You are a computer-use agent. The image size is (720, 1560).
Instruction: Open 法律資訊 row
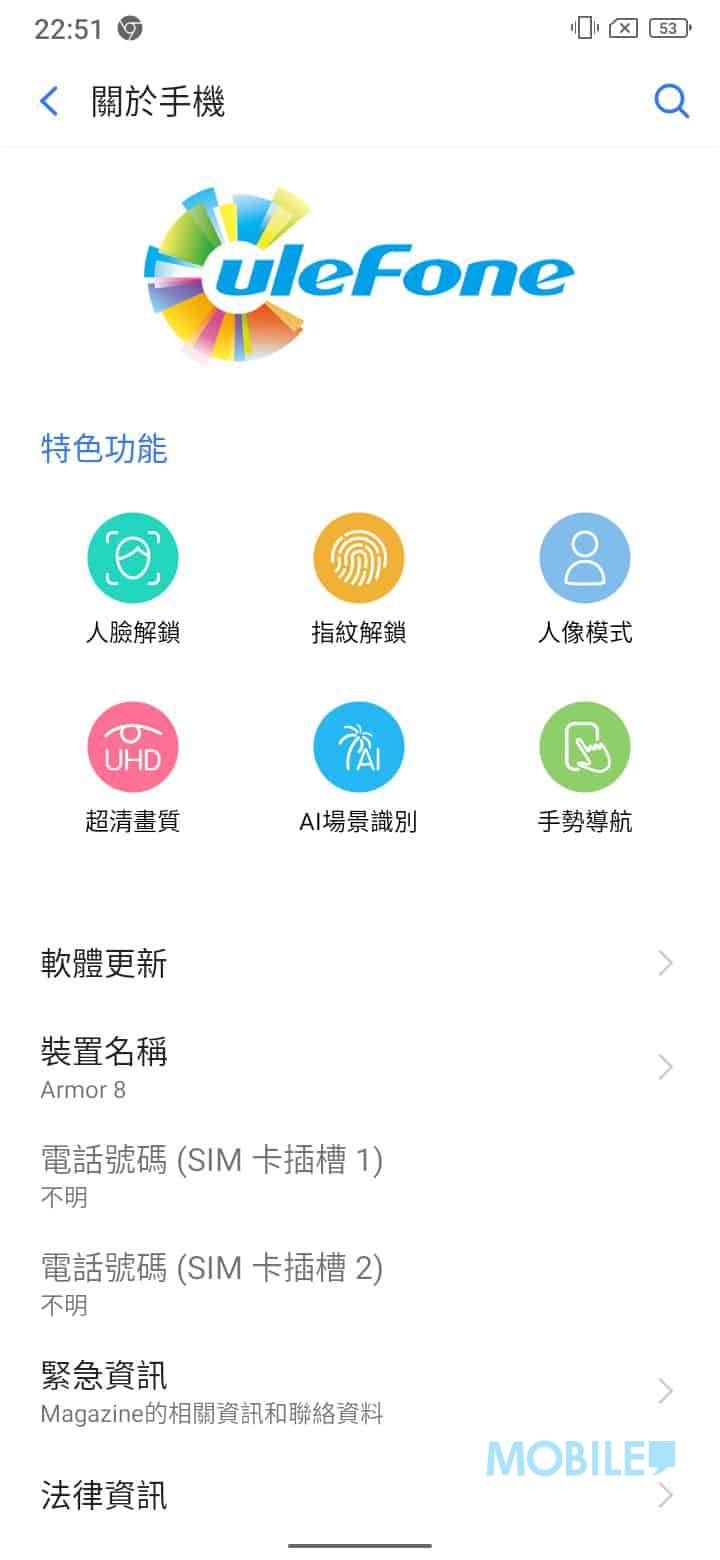tap(360, 1495)
